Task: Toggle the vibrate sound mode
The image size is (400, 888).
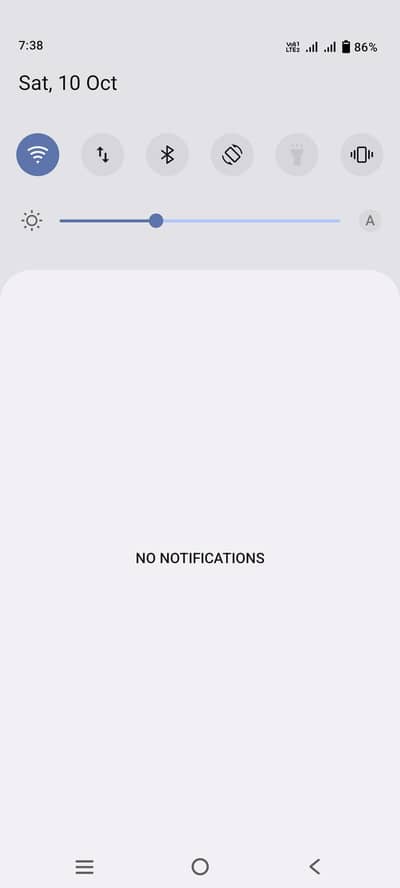Action: pos(361,155)
